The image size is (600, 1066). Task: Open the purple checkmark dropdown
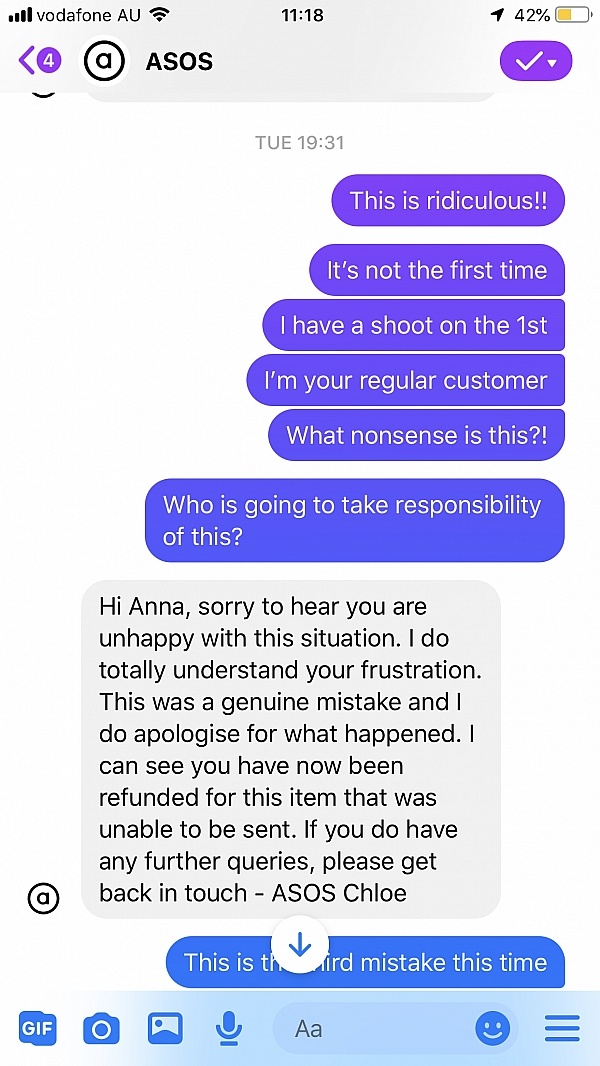pyautogui.click(x=535, y=62)
